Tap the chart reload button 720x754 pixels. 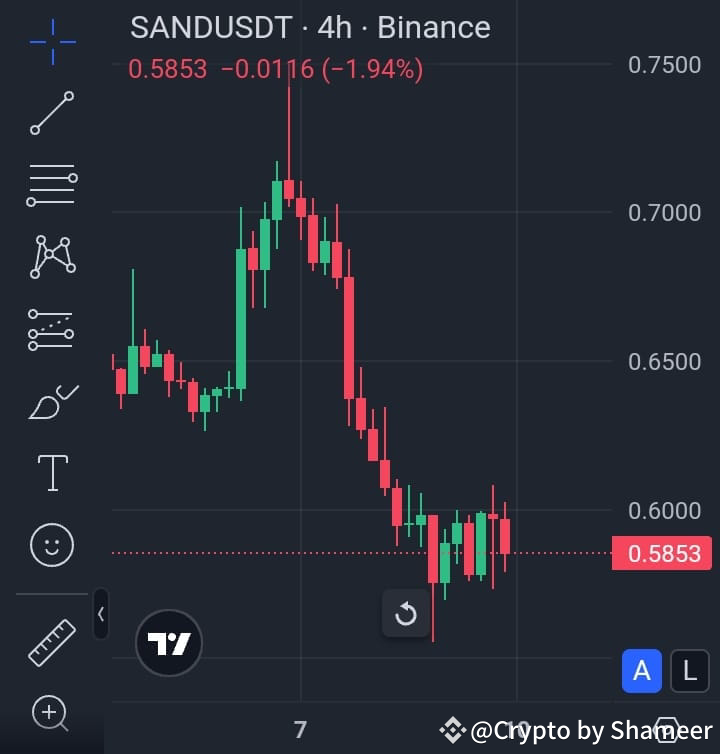tap(406, 614)
